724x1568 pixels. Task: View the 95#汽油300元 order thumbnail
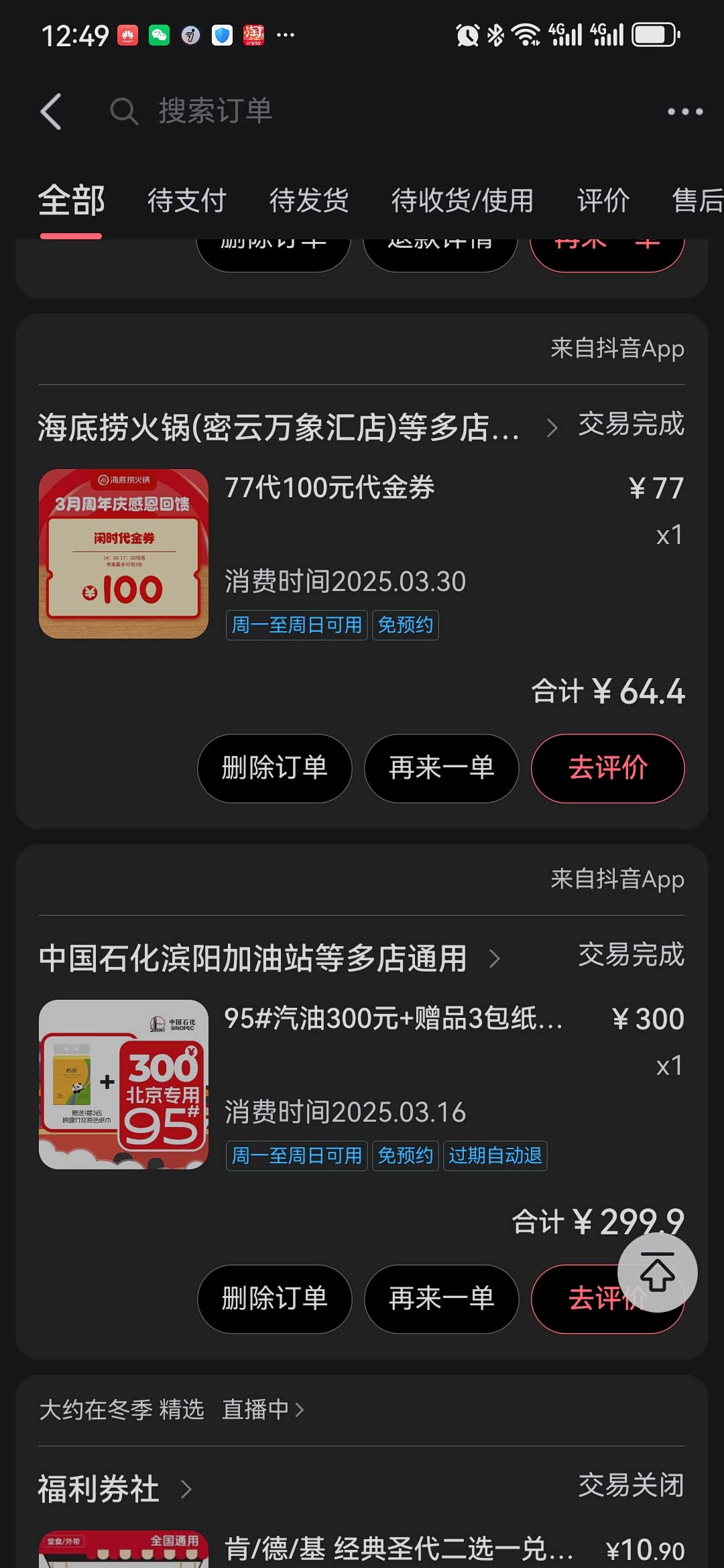coord(124,1084)
